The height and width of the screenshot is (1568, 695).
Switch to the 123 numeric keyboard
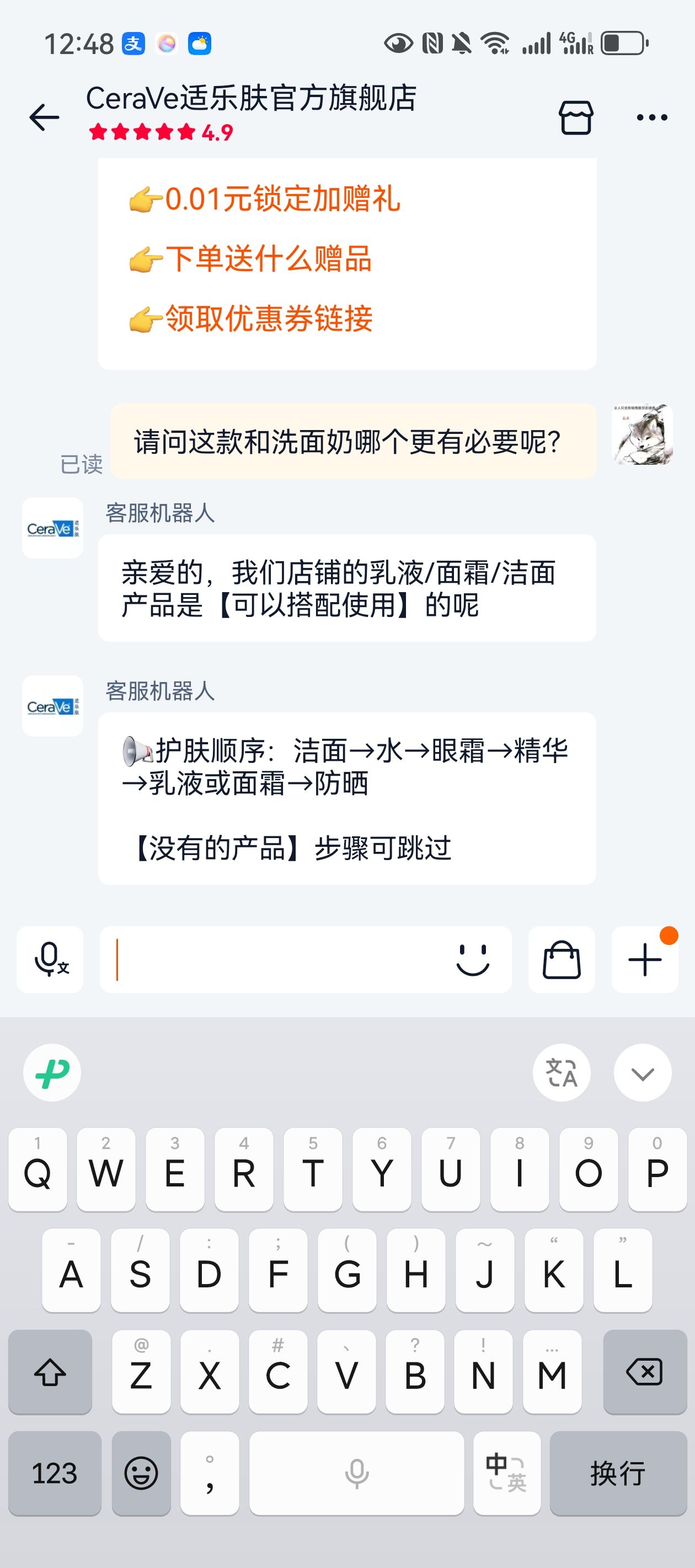pyautogui.click(x=55, y=1473)
